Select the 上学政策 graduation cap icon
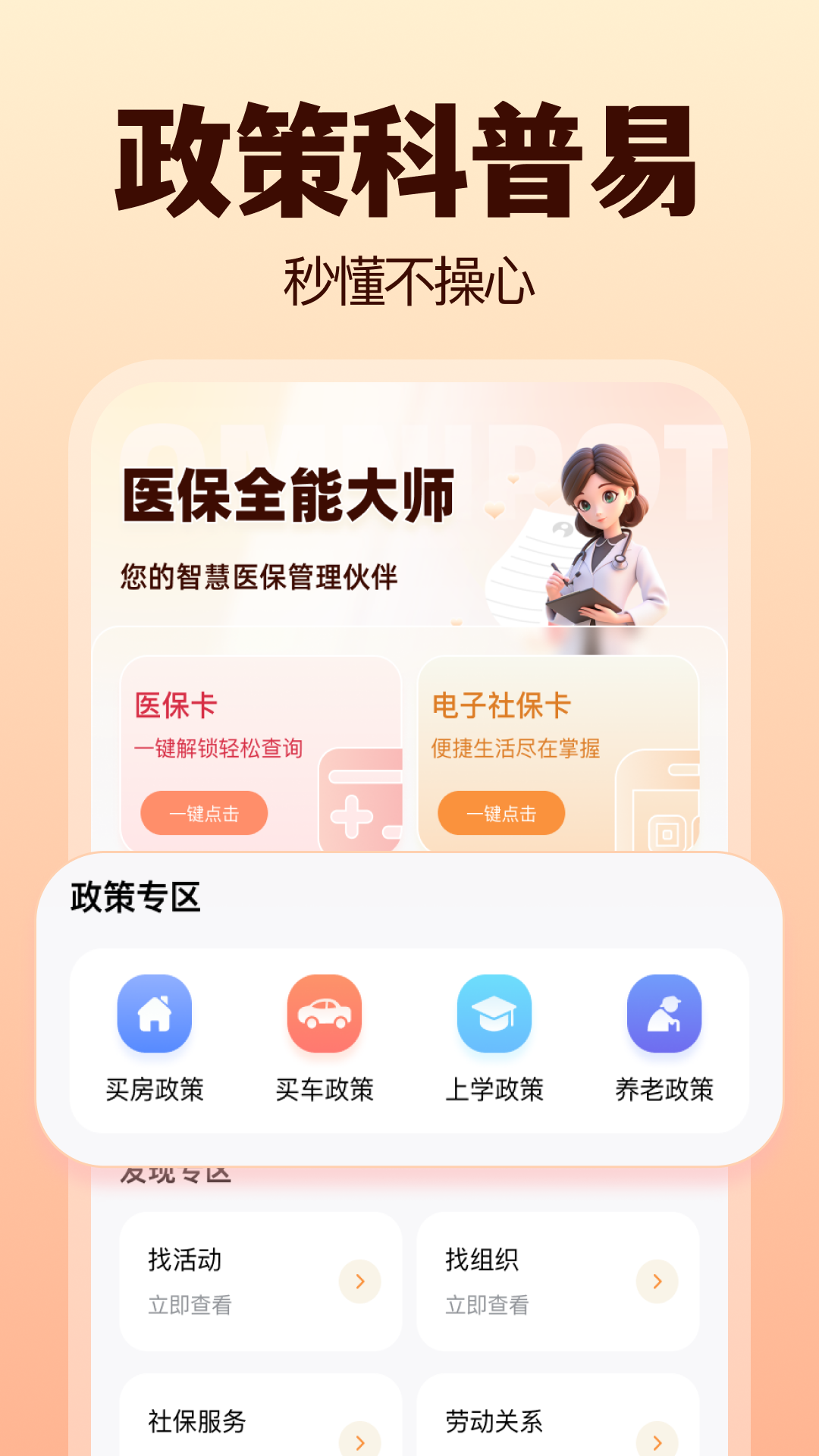819x1456 pixels. [x=494, y=1013]
